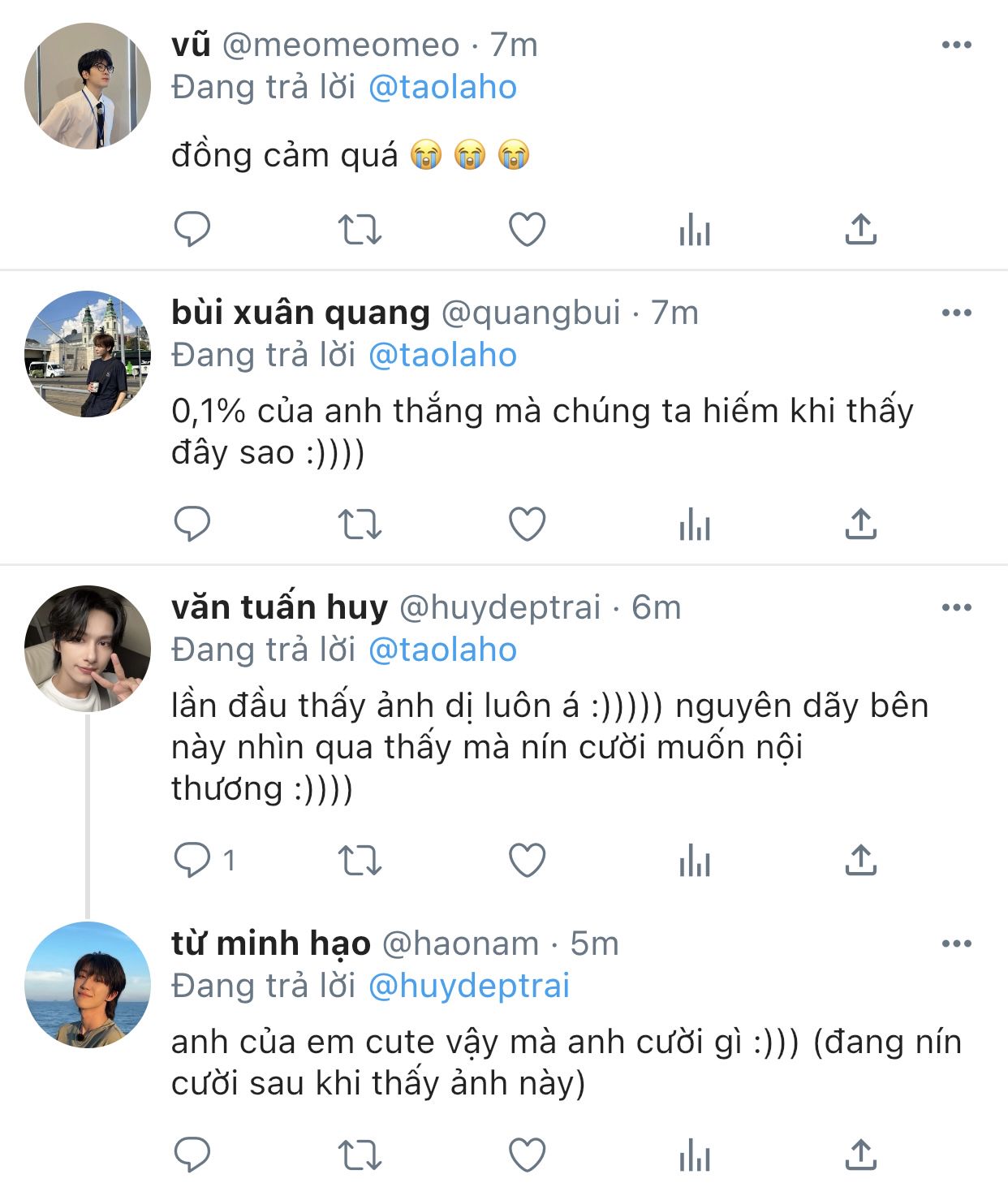Like văn tuấn huy's tweet

point(527,860)
